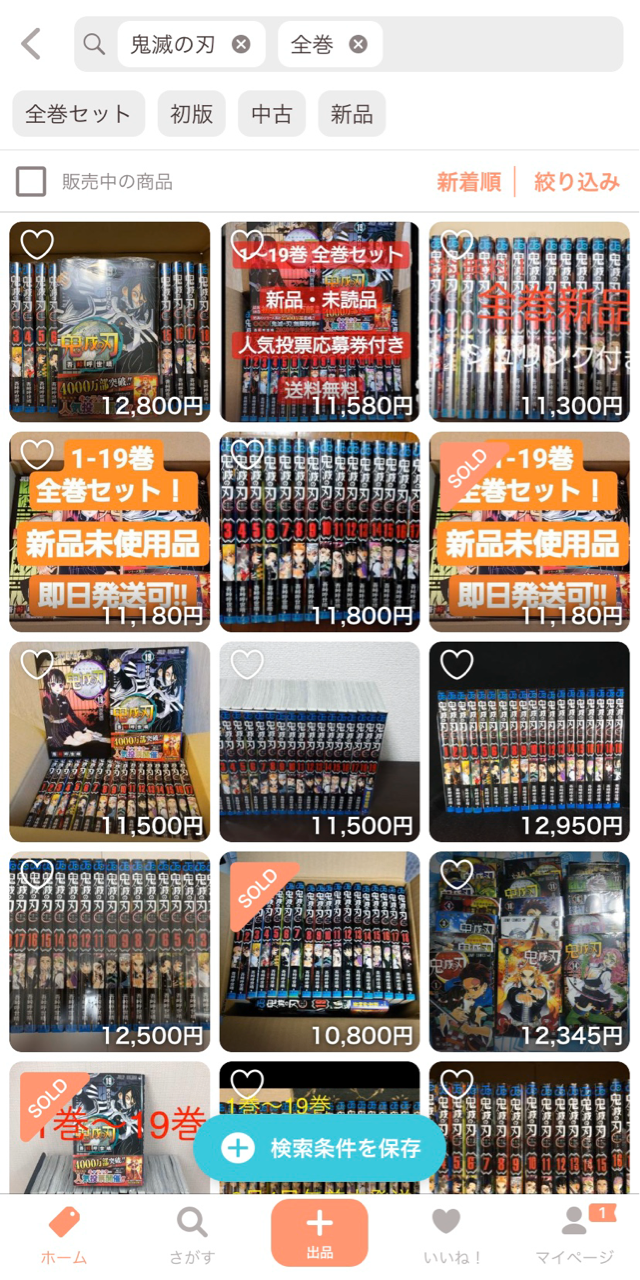This screenshot has width=640, height=1280.
Task: Open the いいね！ tab
Action: pyautogui.click(x=447, y=1236)
